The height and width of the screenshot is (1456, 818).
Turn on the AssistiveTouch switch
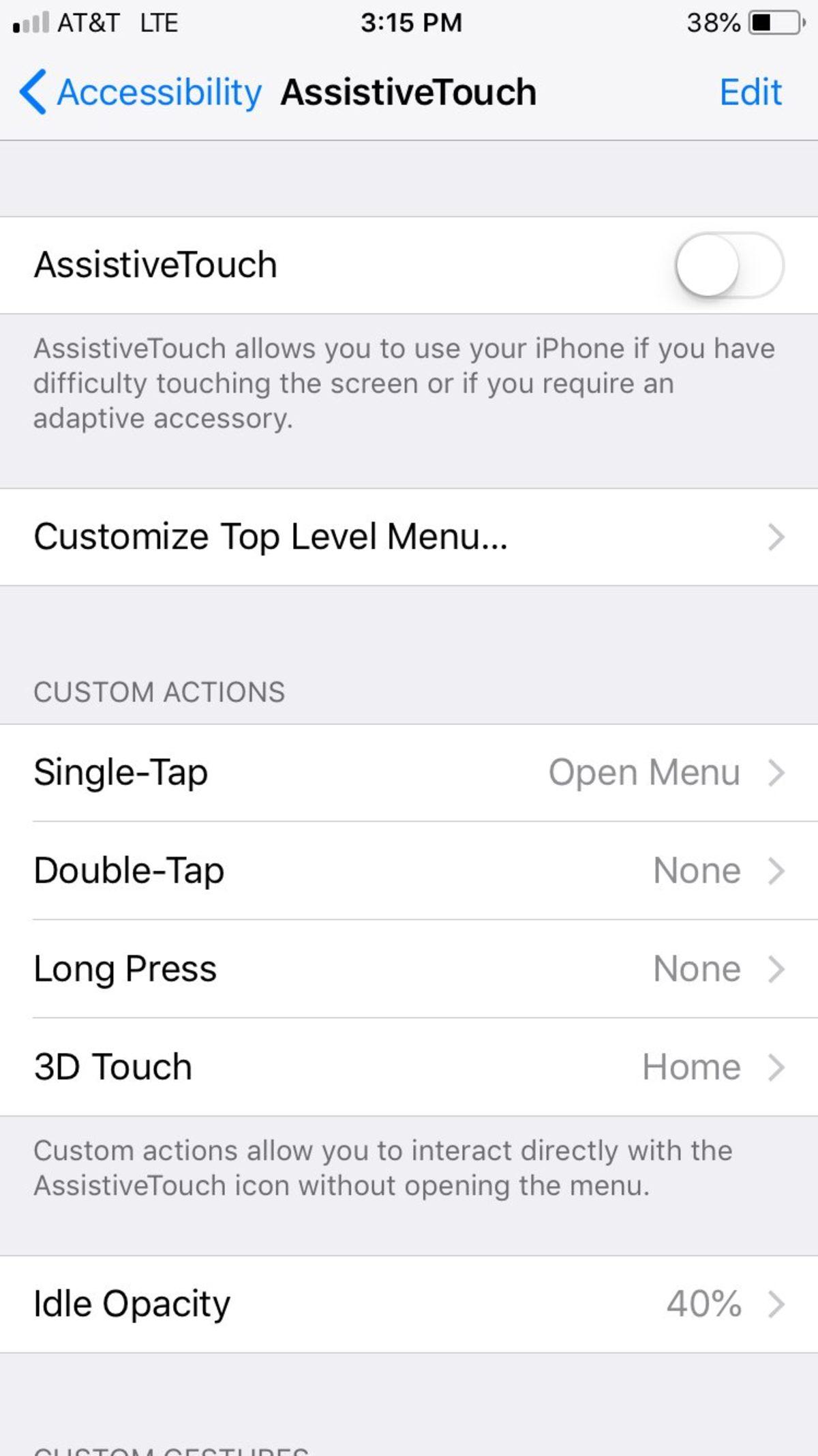pos(728,265)
